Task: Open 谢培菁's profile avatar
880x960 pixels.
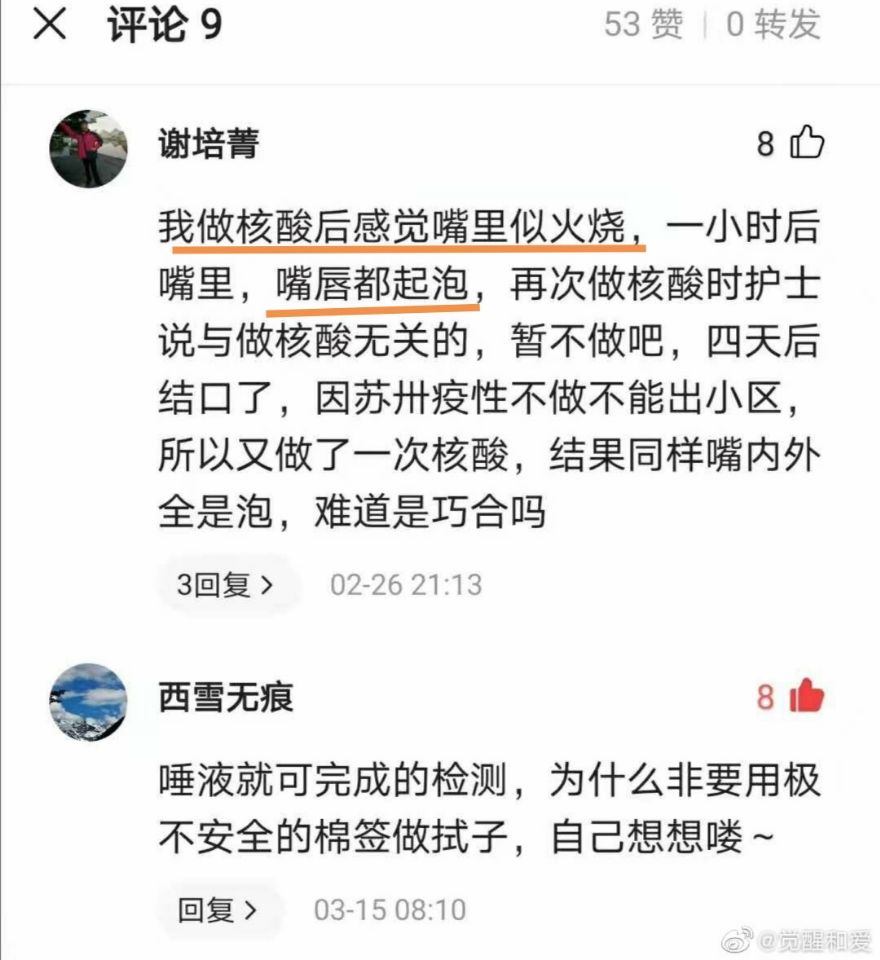Action: point(88,148)
